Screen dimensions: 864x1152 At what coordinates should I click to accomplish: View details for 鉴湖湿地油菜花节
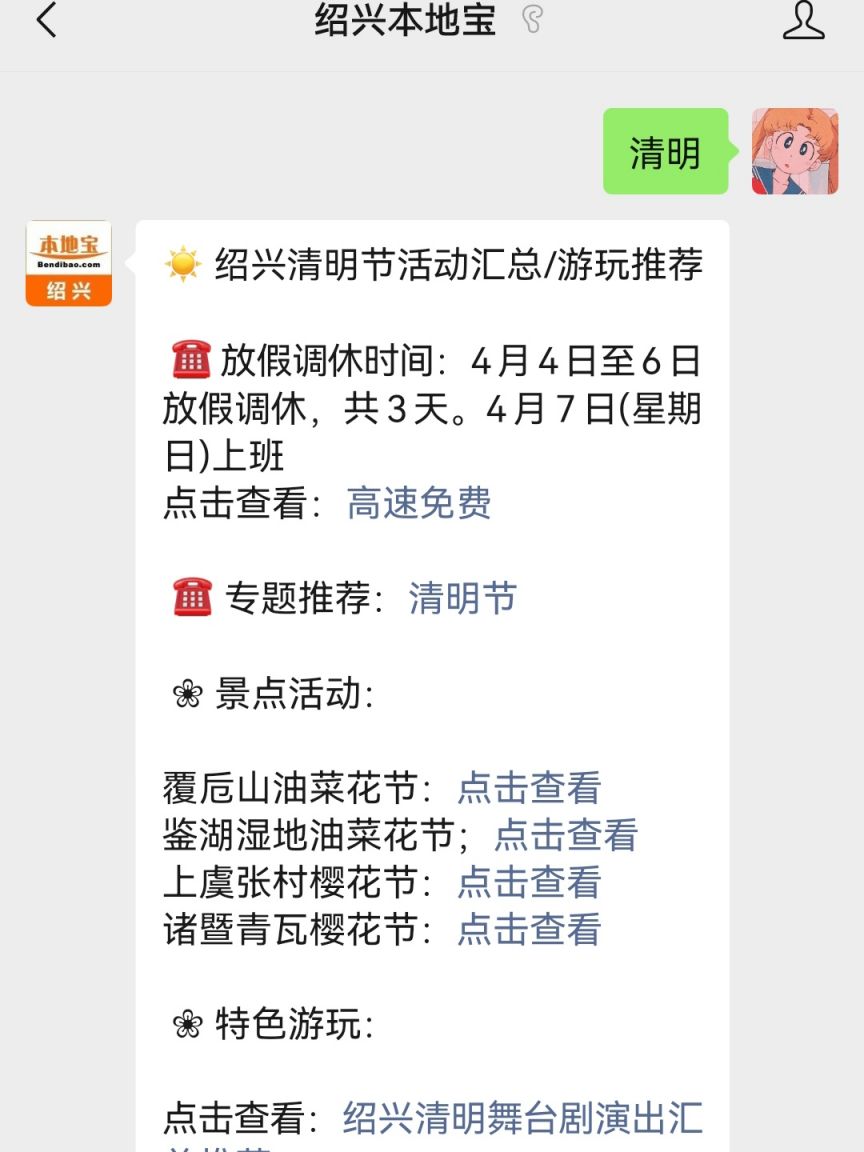point(566,835)
